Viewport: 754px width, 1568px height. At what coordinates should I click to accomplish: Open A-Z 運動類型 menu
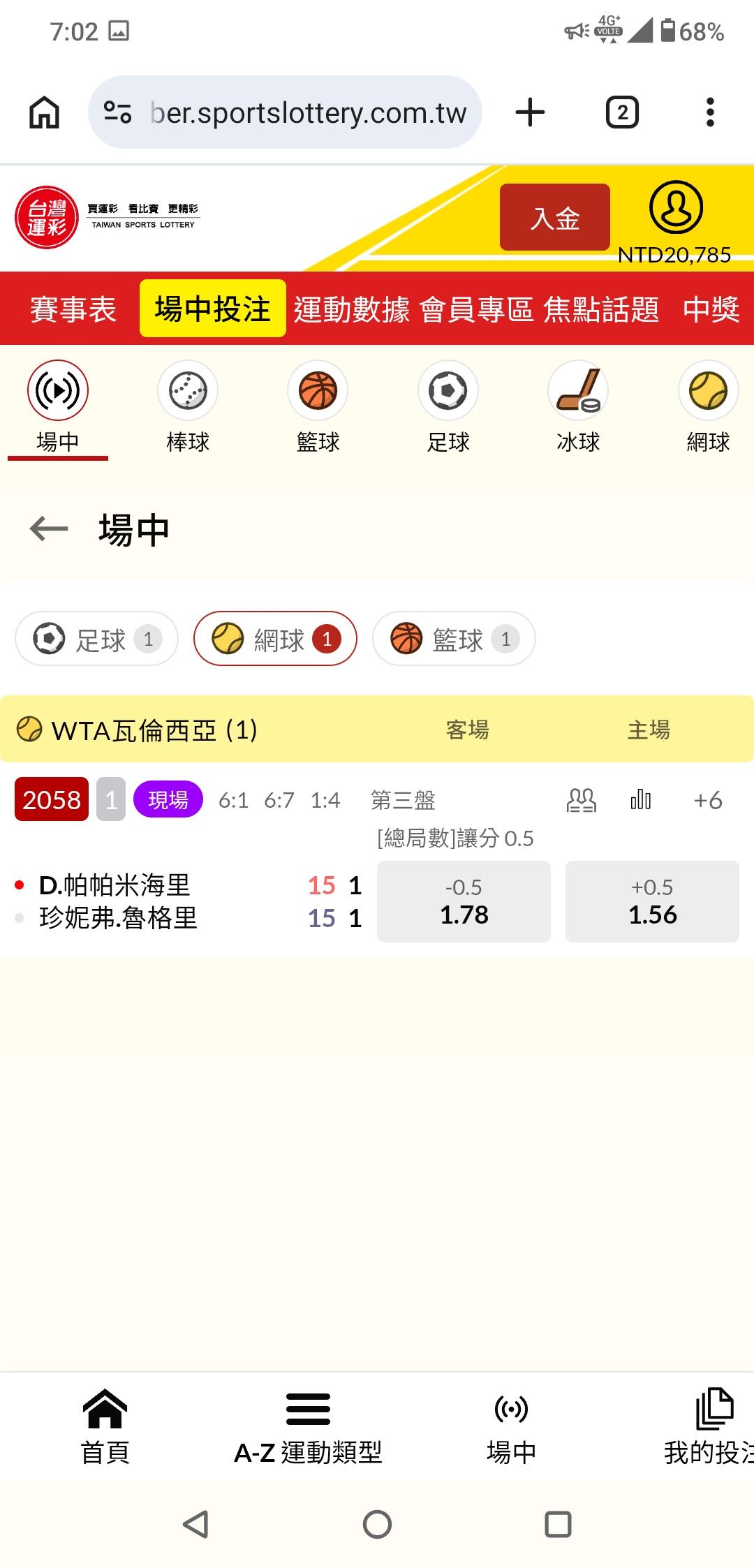[x=308, y=1427]
